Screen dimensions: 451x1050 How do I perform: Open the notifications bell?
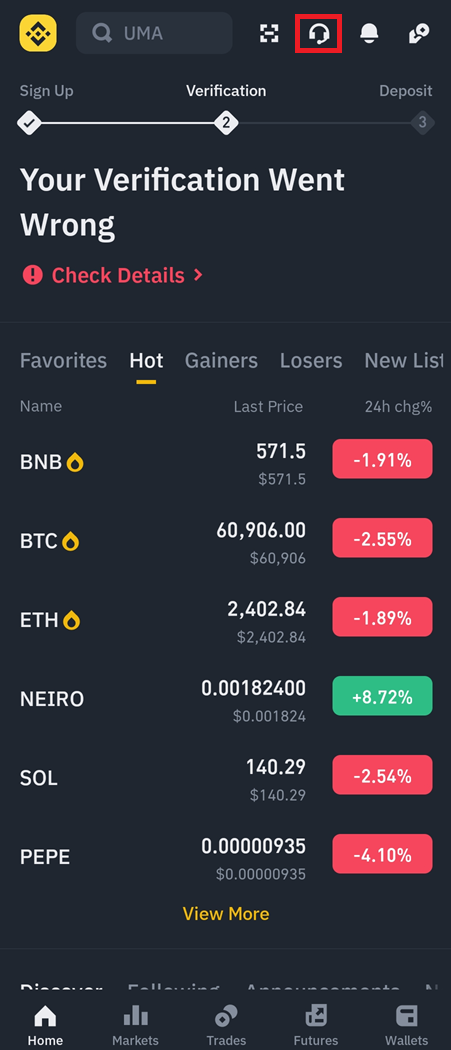369,33
